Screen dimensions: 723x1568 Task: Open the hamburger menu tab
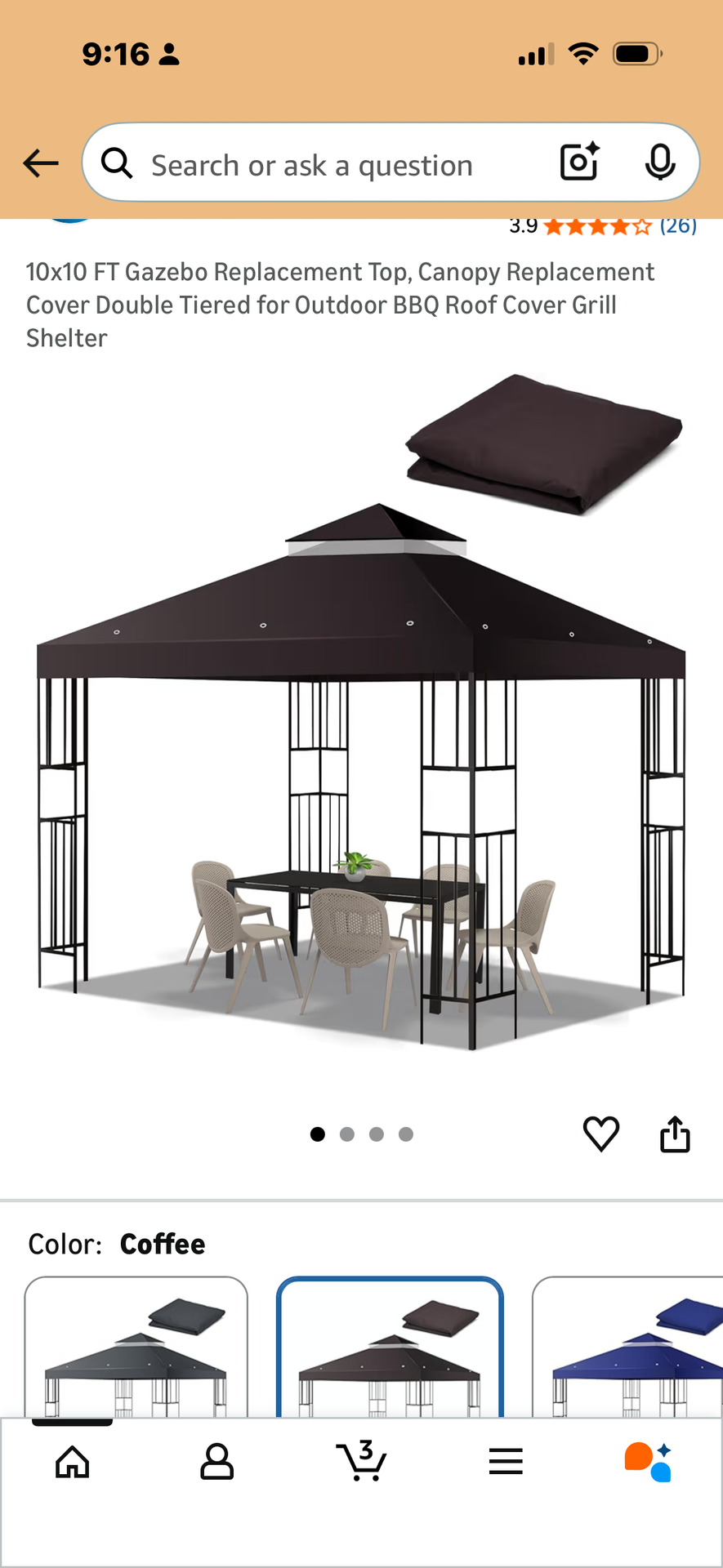pos(506,1462)
